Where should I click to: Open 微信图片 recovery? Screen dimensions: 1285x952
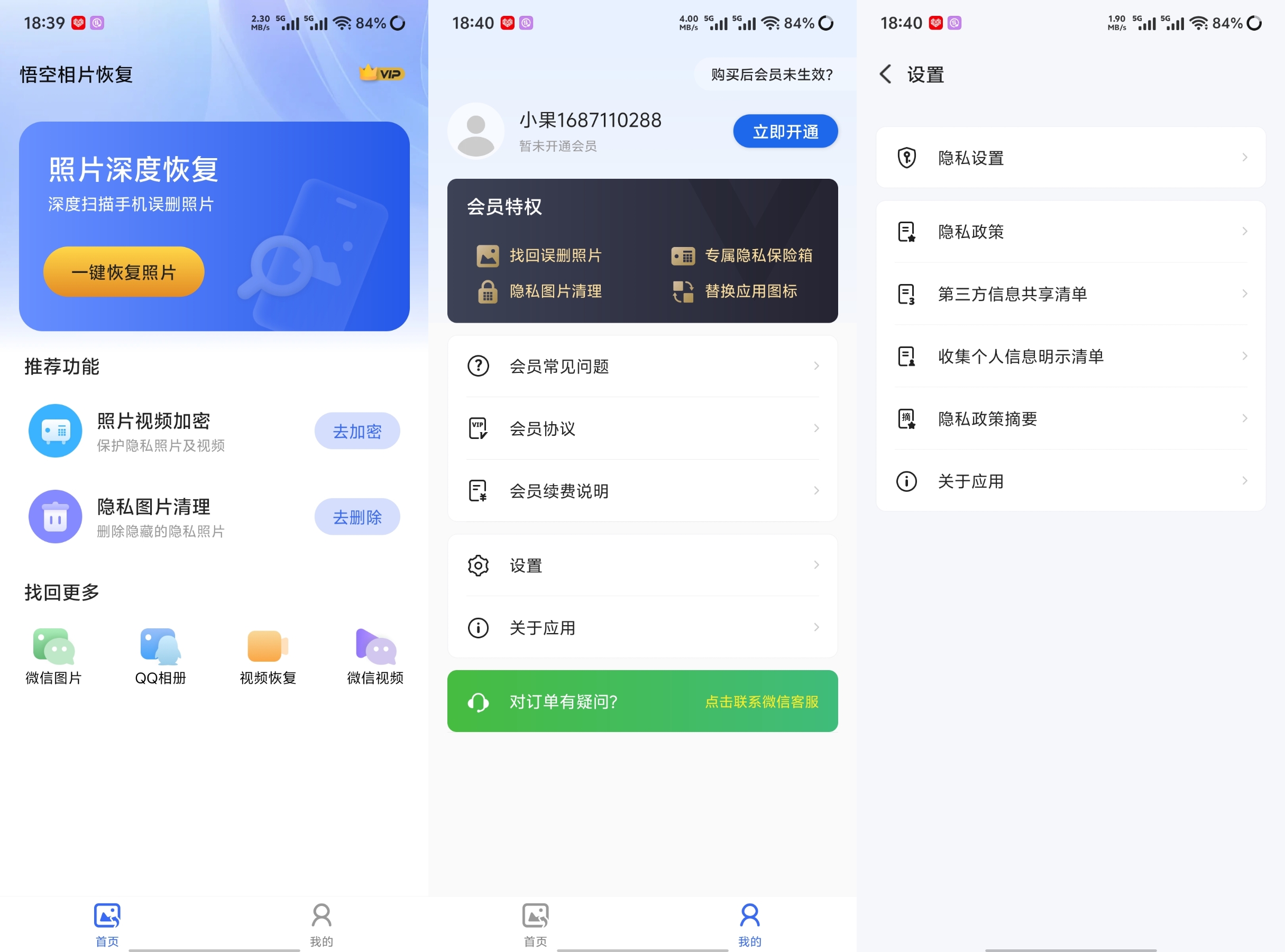[x=53, y=656]
